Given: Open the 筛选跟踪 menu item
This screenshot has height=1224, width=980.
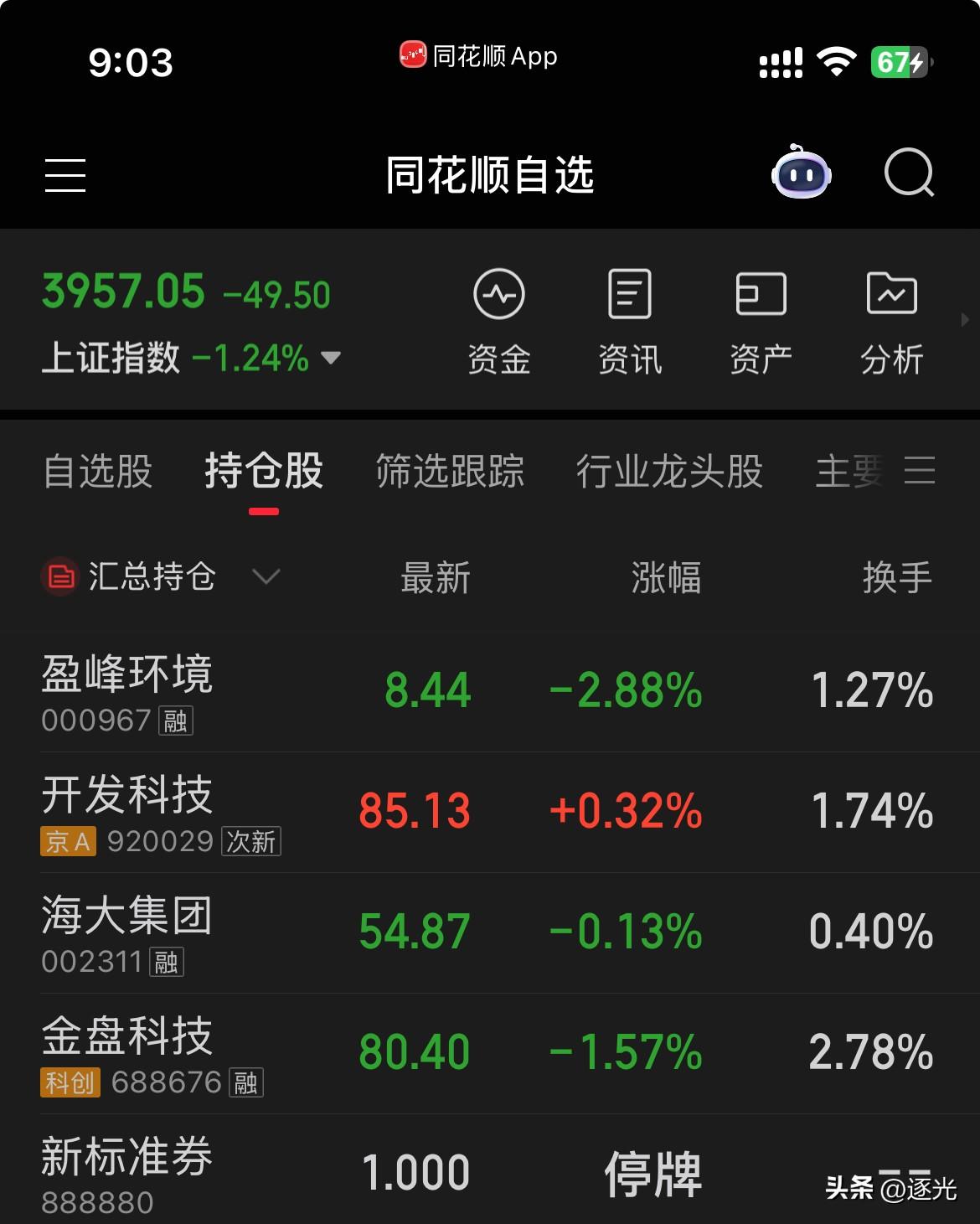Looking at the screenshot, I should pyautogui.click(x=449, y=473).
